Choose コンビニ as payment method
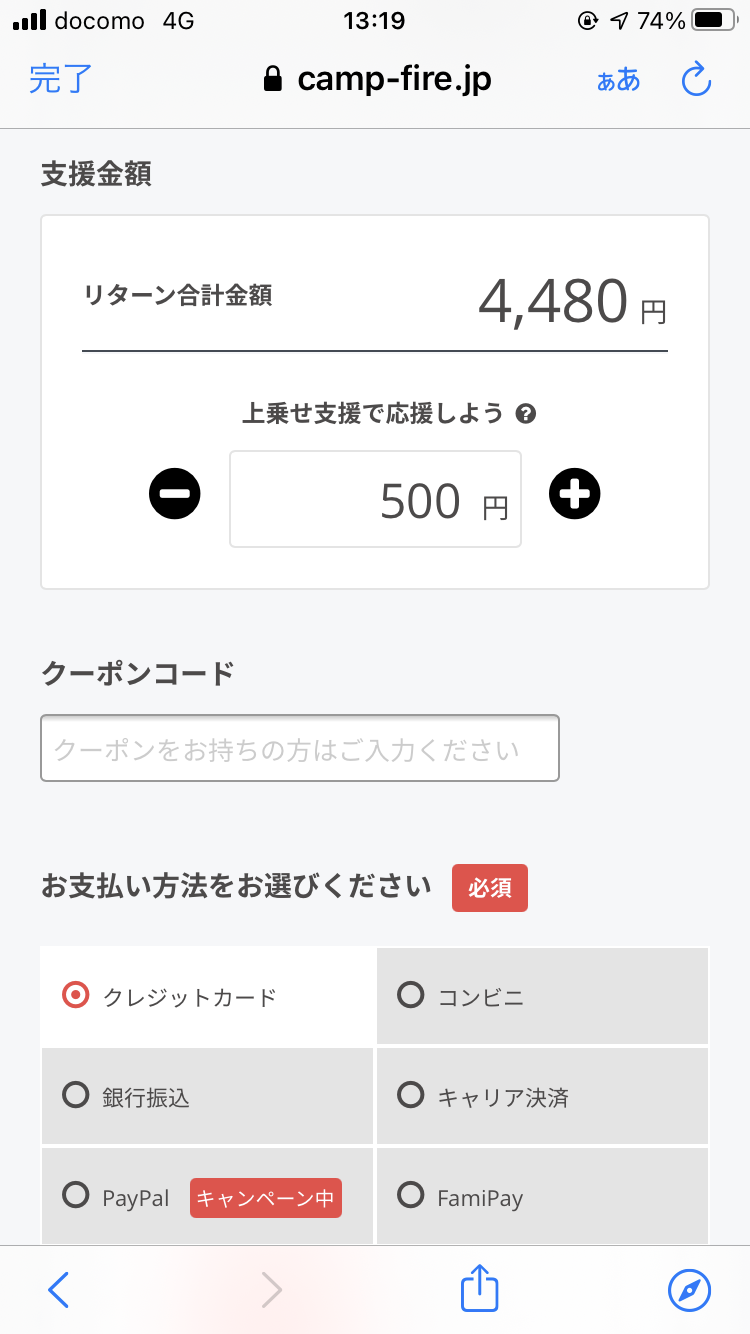Image resolution: width=750 pixels, height=1334 pixels. [x=542, y=996]
